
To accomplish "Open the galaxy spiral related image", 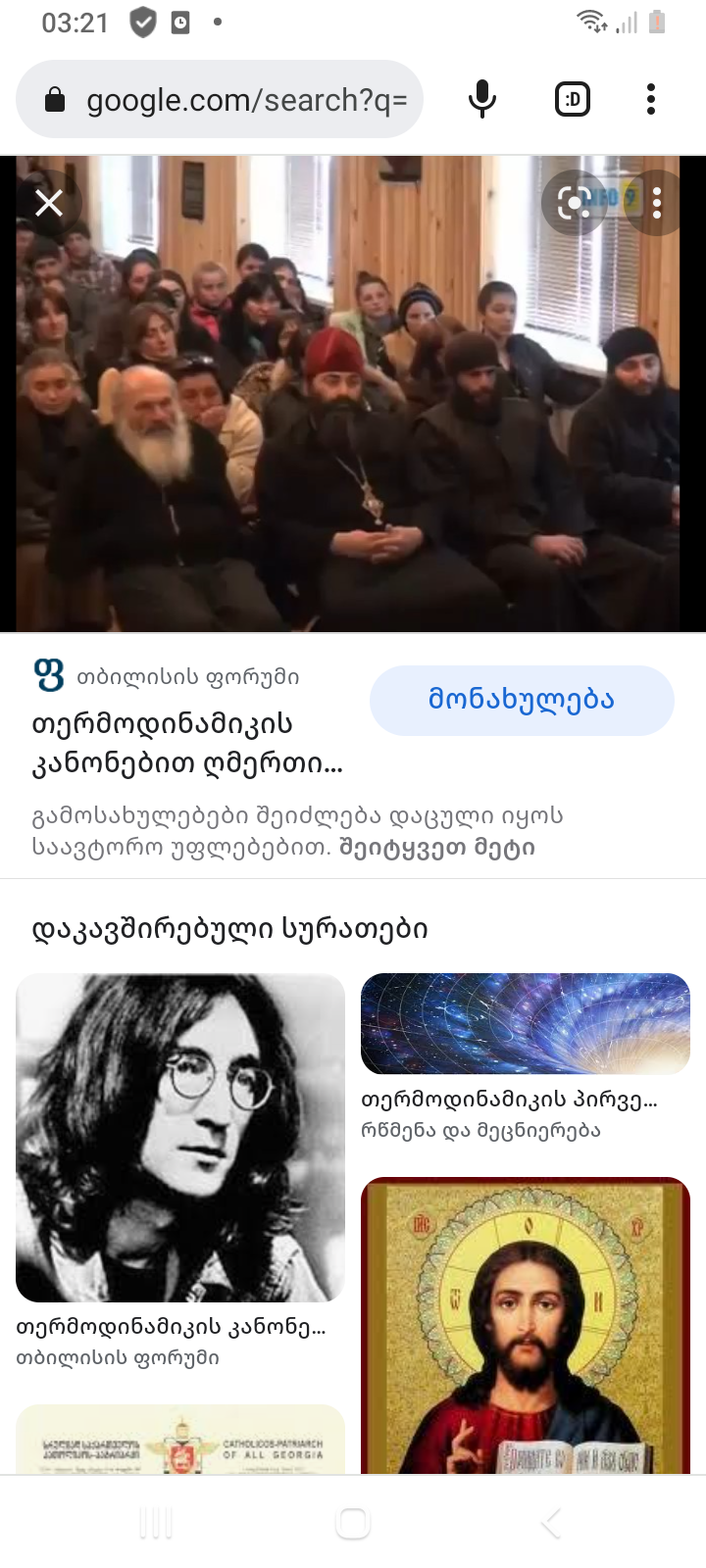I will click(526, 1023).
